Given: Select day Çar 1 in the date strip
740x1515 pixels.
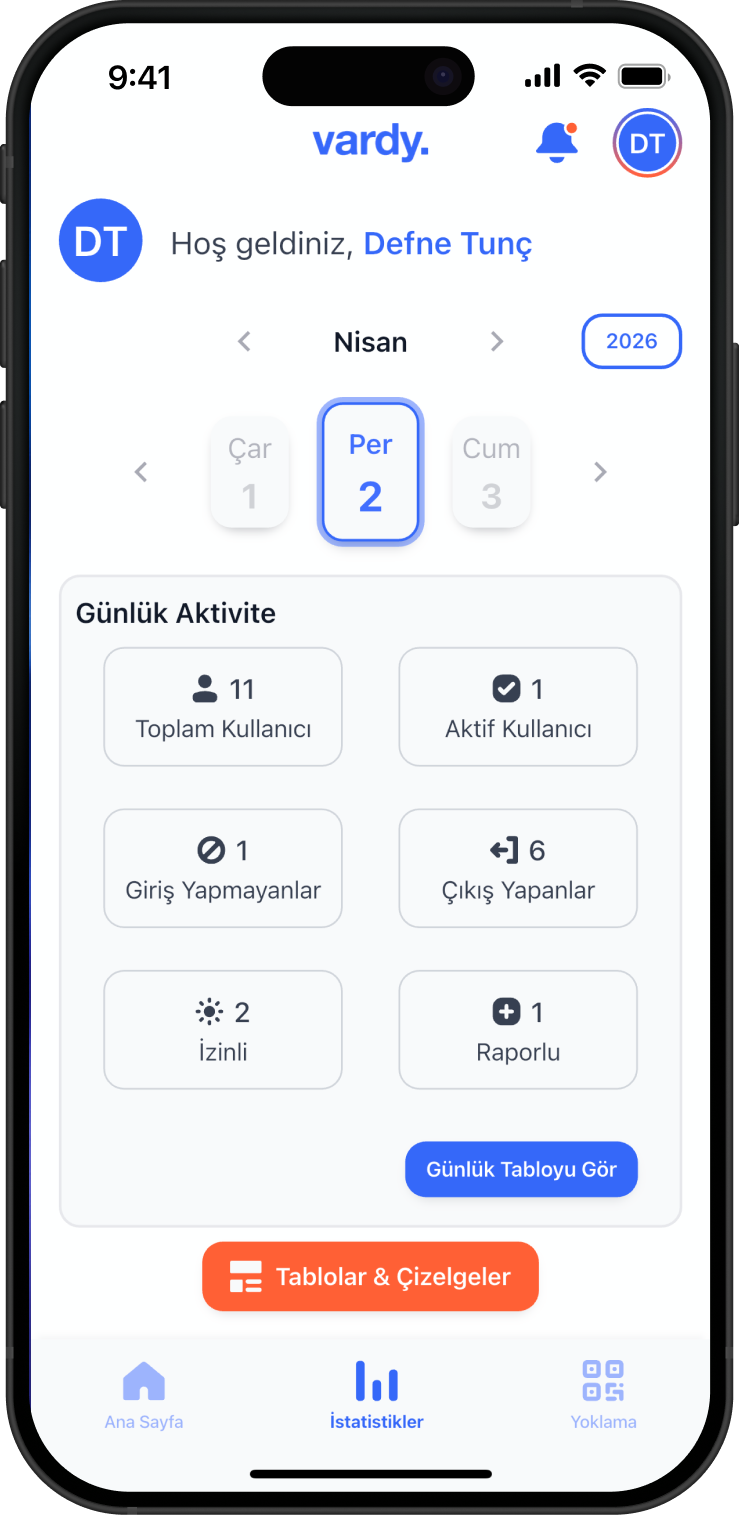Looking at the screenshot, I should point(249,472).
